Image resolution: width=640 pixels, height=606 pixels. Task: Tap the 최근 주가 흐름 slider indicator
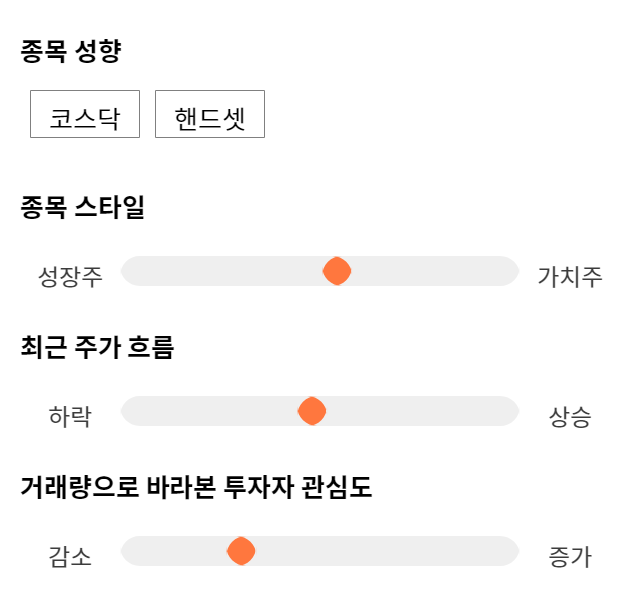(x=312, y=411)
